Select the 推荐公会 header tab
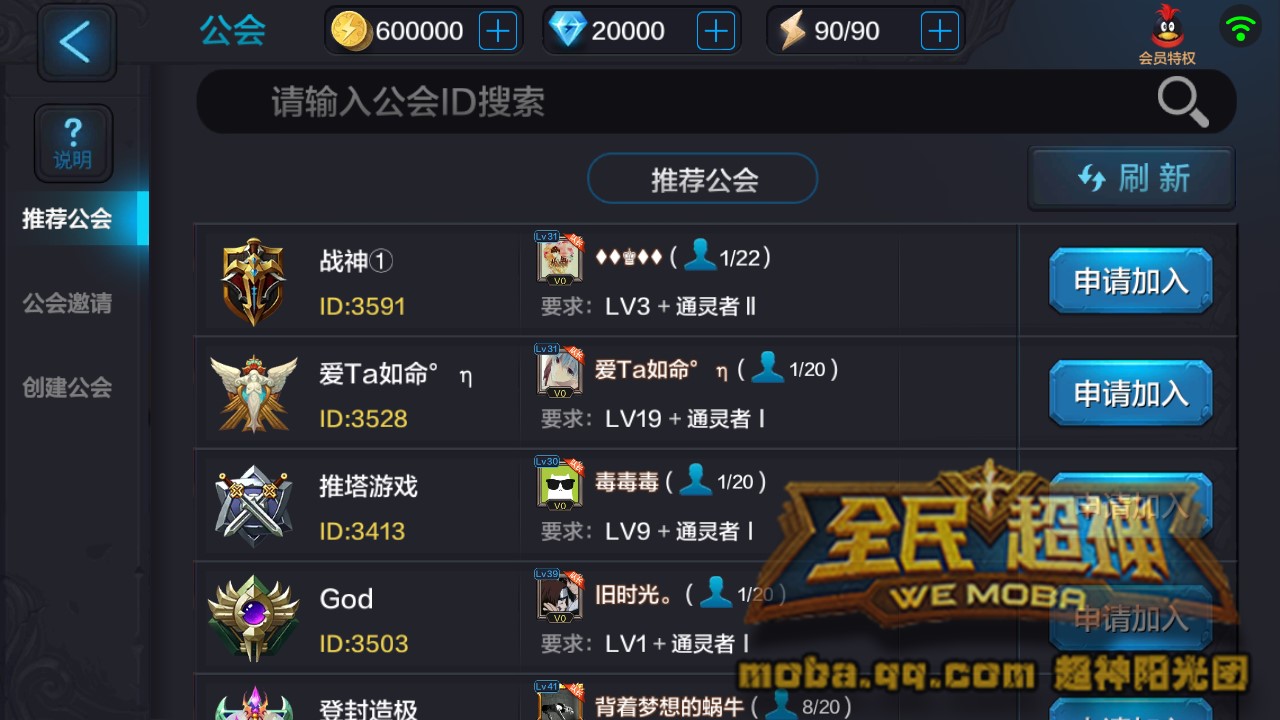Screen dimensions: 1280x720 click(x=703, y=180)
